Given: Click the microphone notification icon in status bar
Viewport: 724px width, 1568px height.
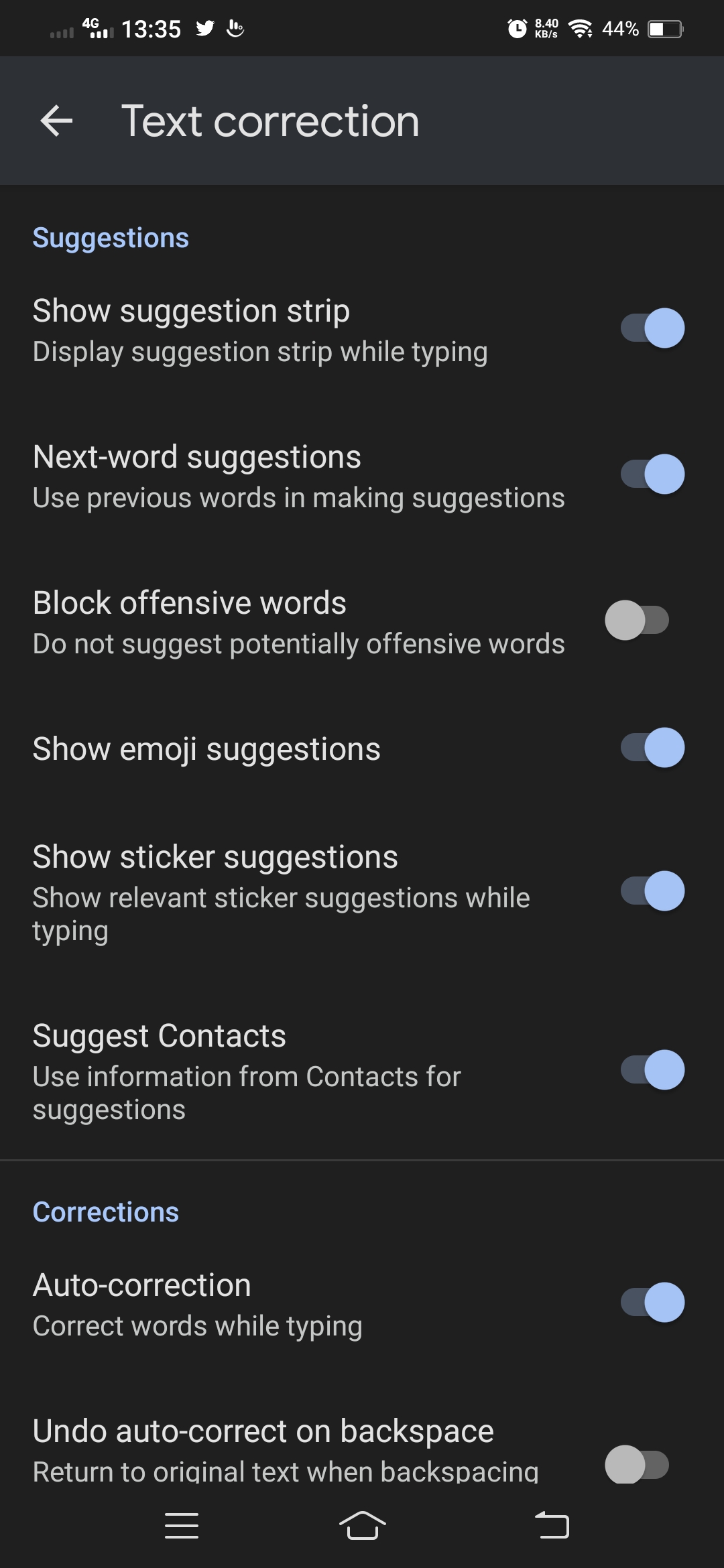Looking at the screenshot, I should point(236,27).
